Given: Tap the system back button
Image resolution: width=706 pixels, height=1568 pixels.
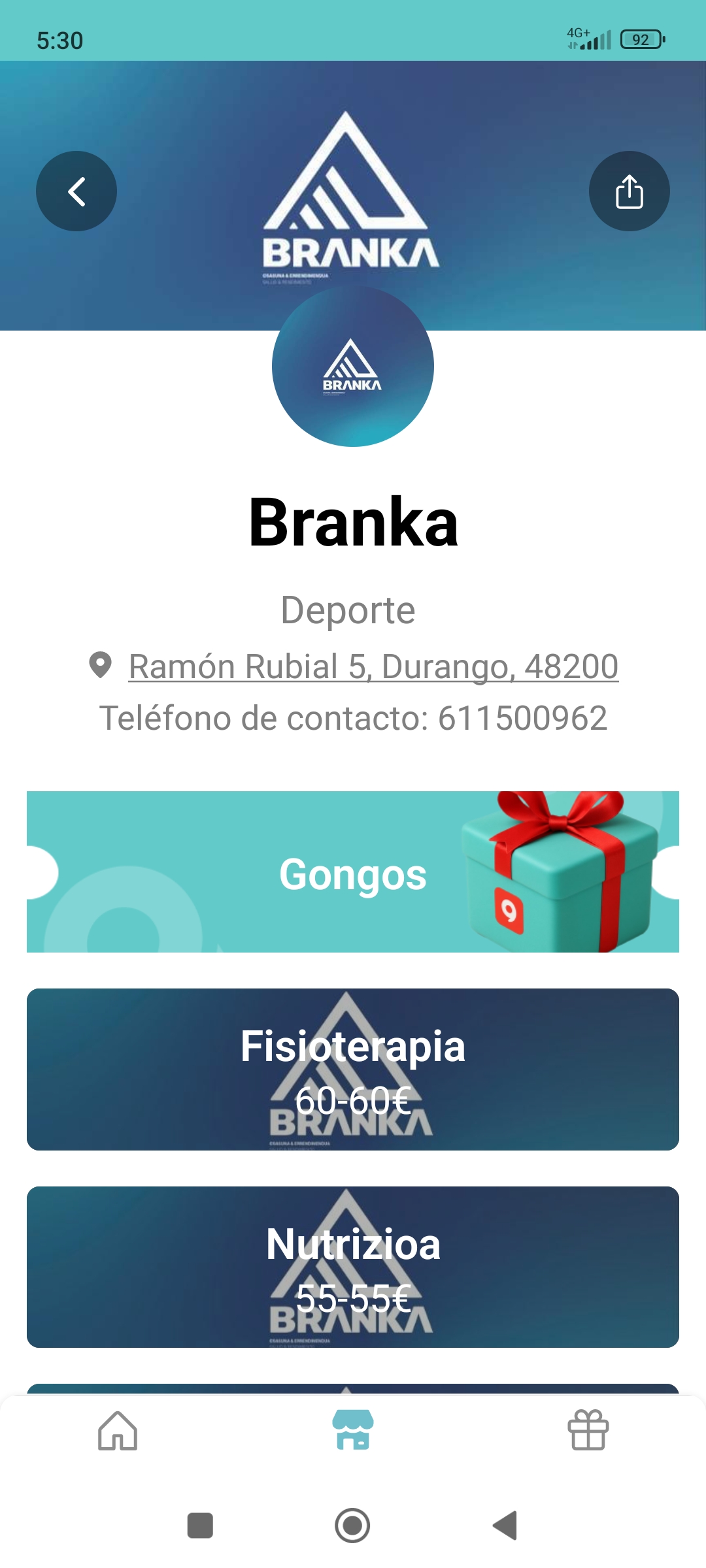Looking at the screenshot, I should tap(505, 1526).
